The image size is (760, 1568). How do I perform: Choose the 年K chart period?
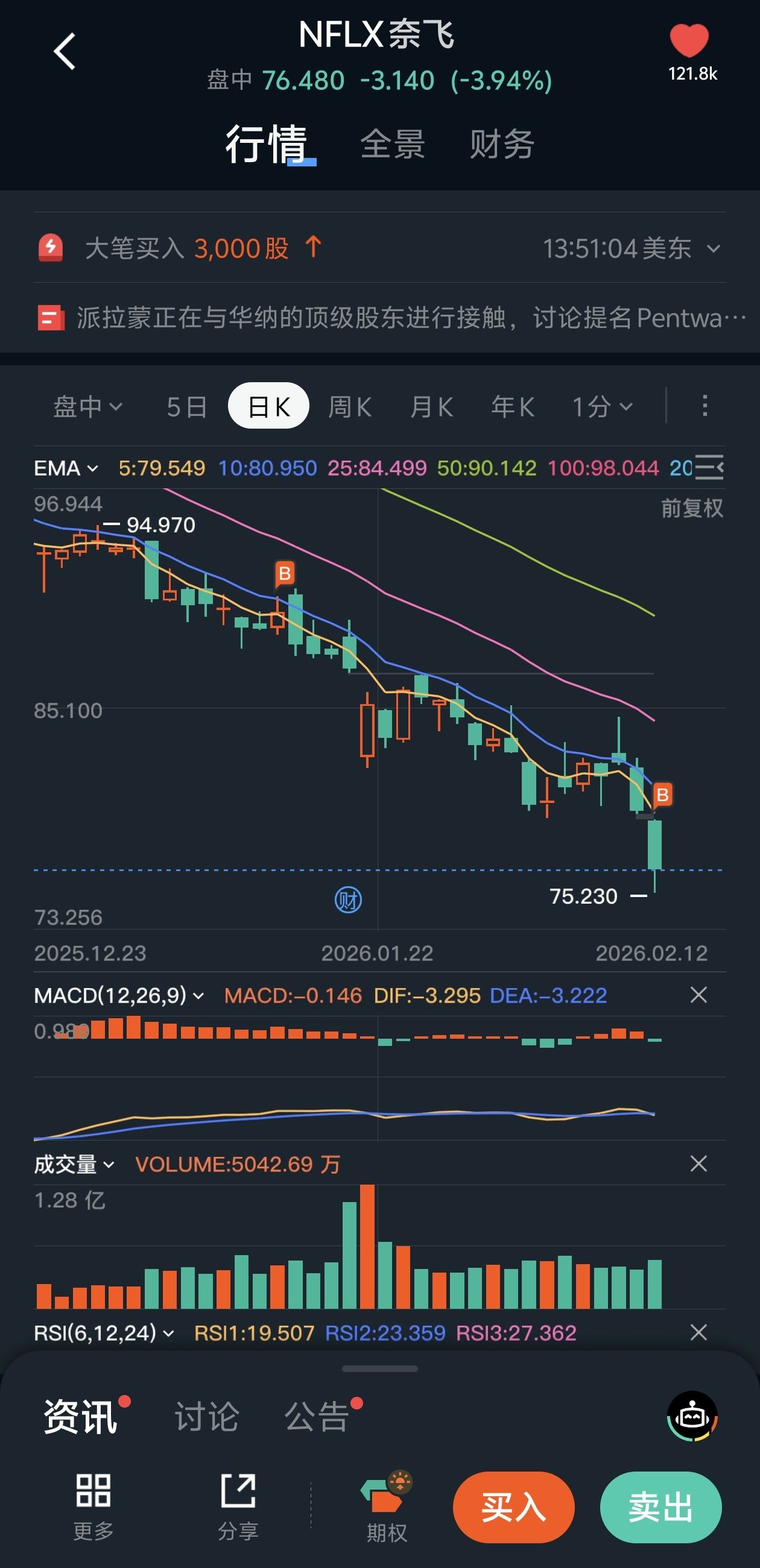pyautogui.click(x=513, y=406)
